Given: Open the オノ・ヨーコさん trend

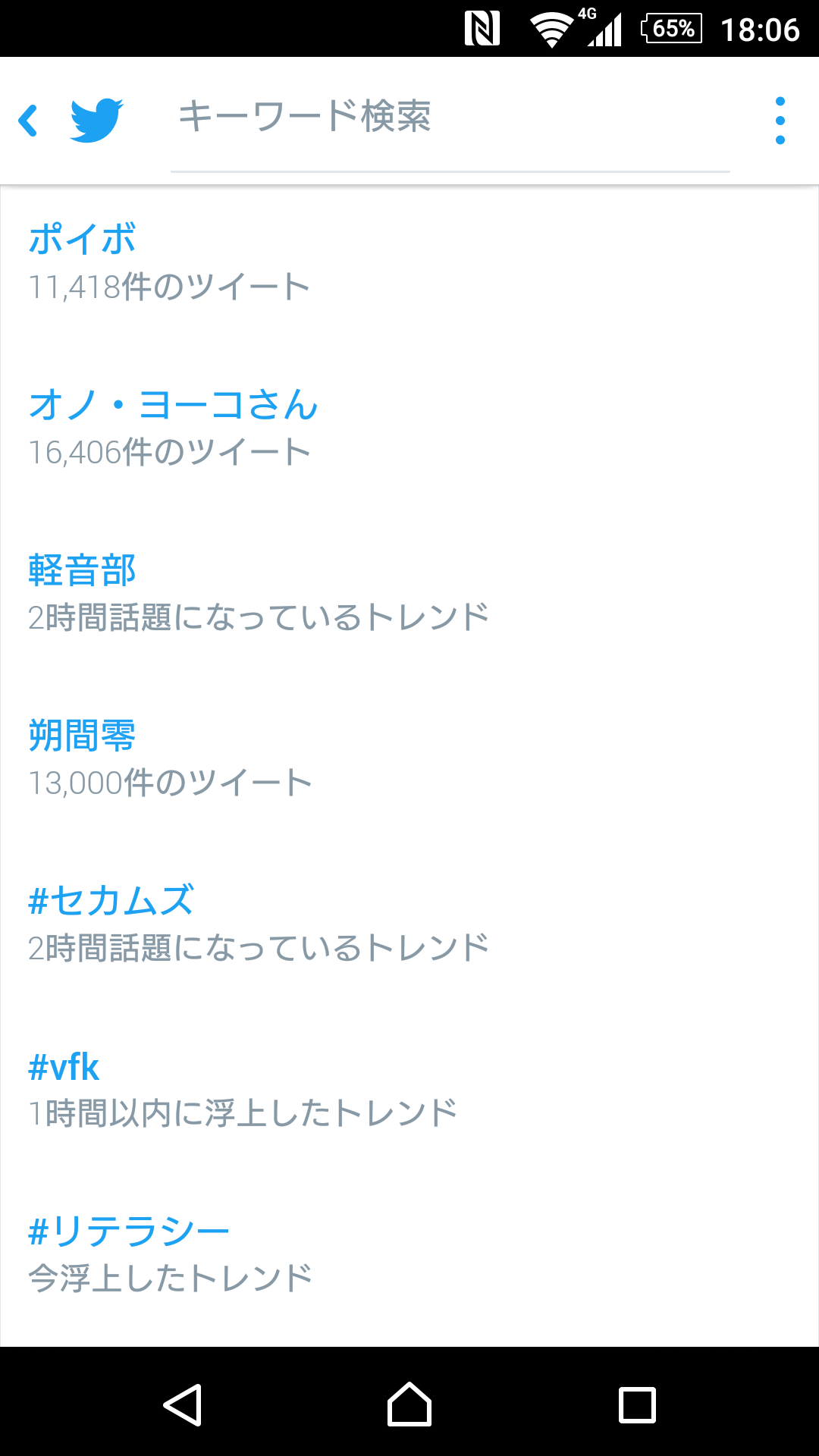Looking at the screenshot, I should coord(409,427).
